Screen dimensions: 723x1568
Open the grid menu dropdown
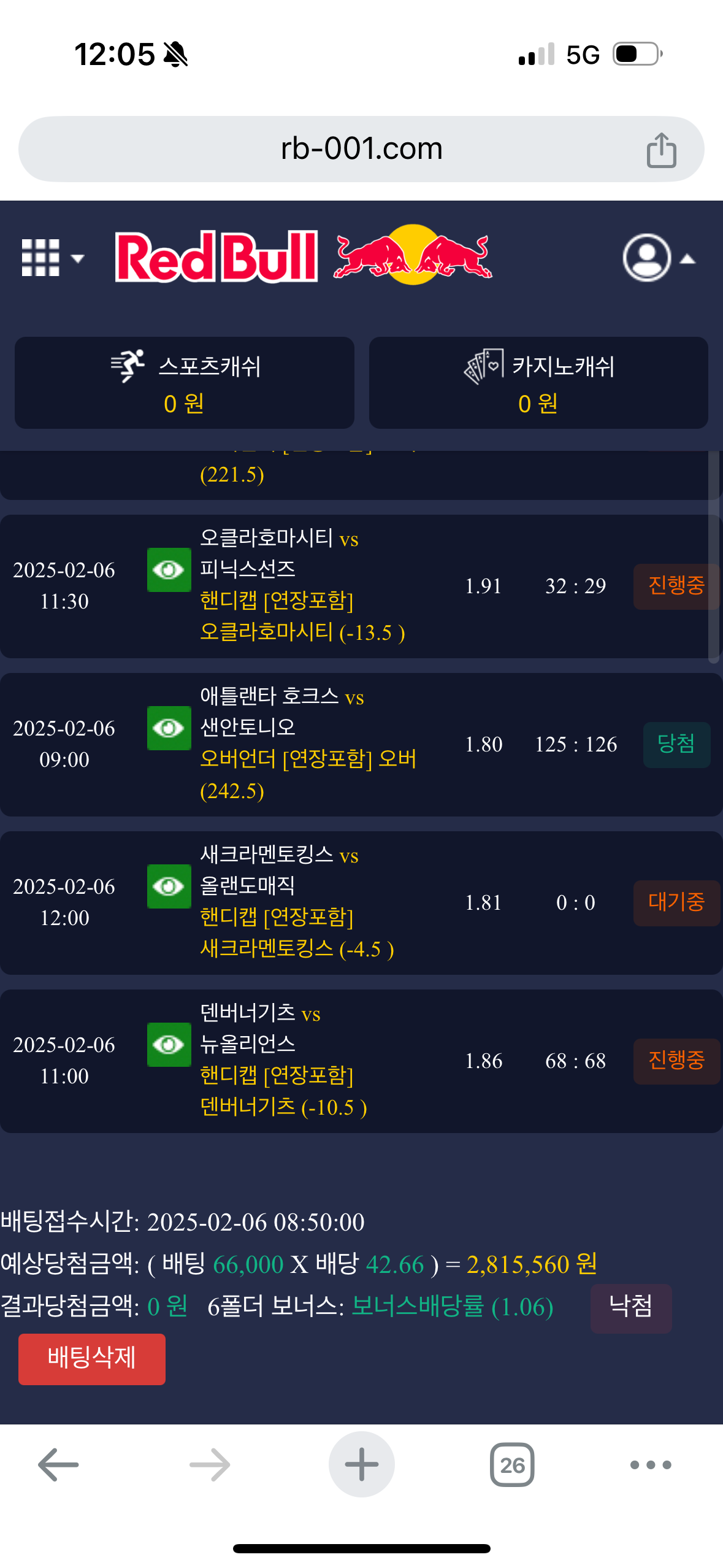click(52, 258)
